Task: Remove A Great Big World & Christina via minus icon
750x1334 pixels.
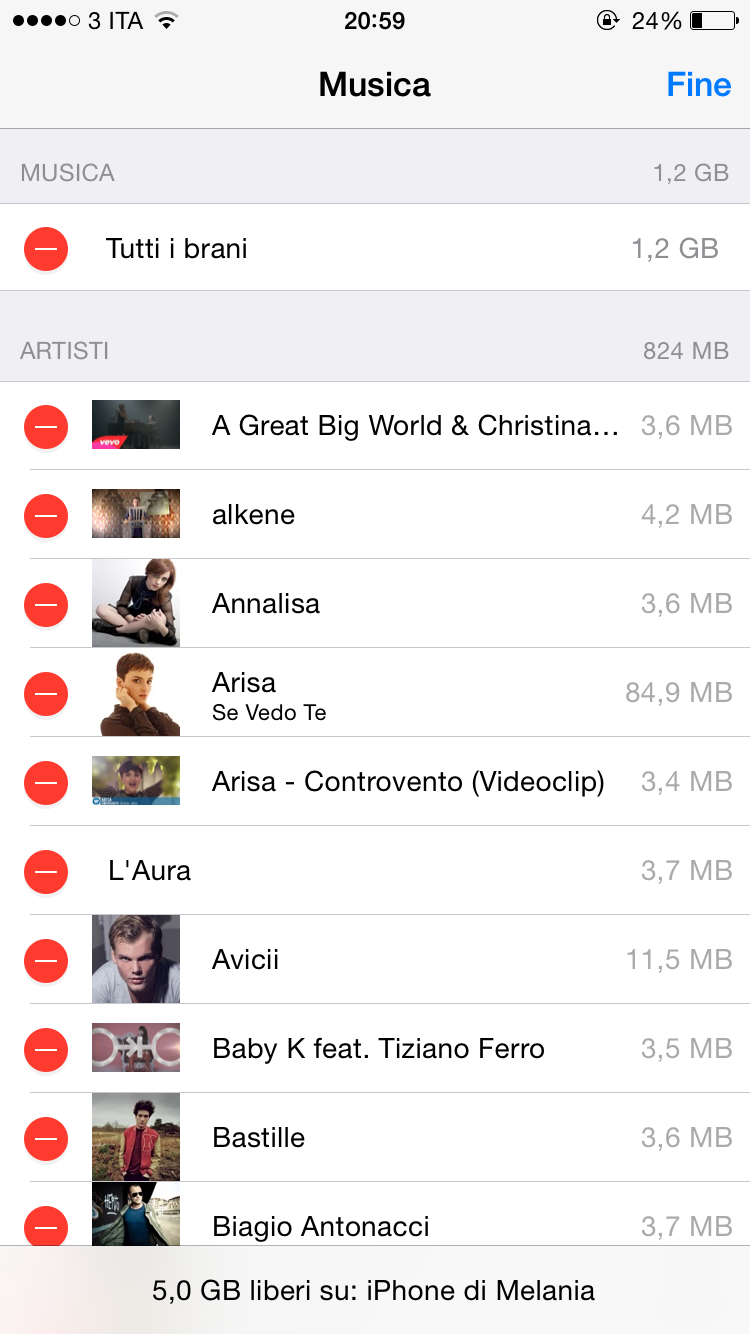Action: pyautogui.click(x=46, y=426)
